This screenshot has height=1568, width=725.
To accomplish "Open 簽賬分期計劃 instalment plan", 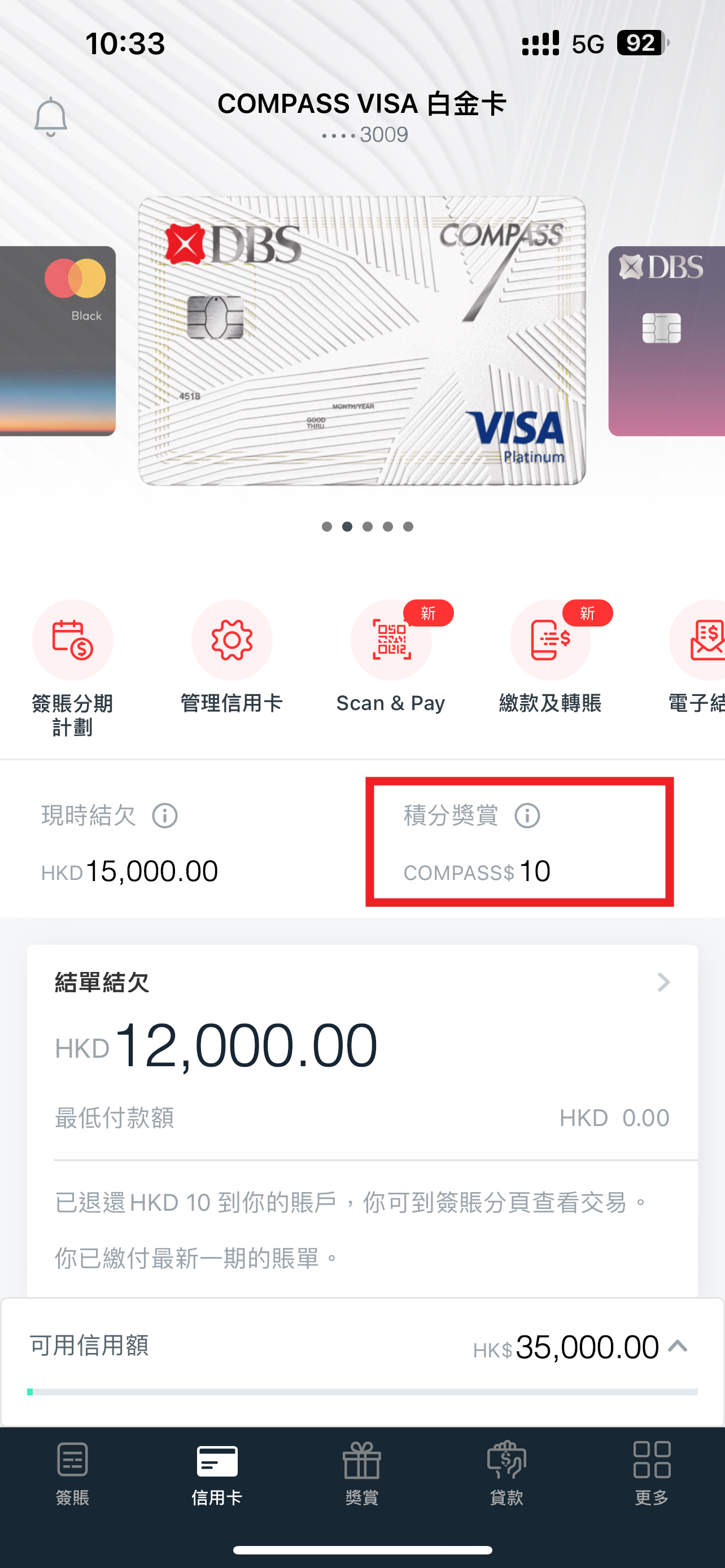I will tap(72, 640).
